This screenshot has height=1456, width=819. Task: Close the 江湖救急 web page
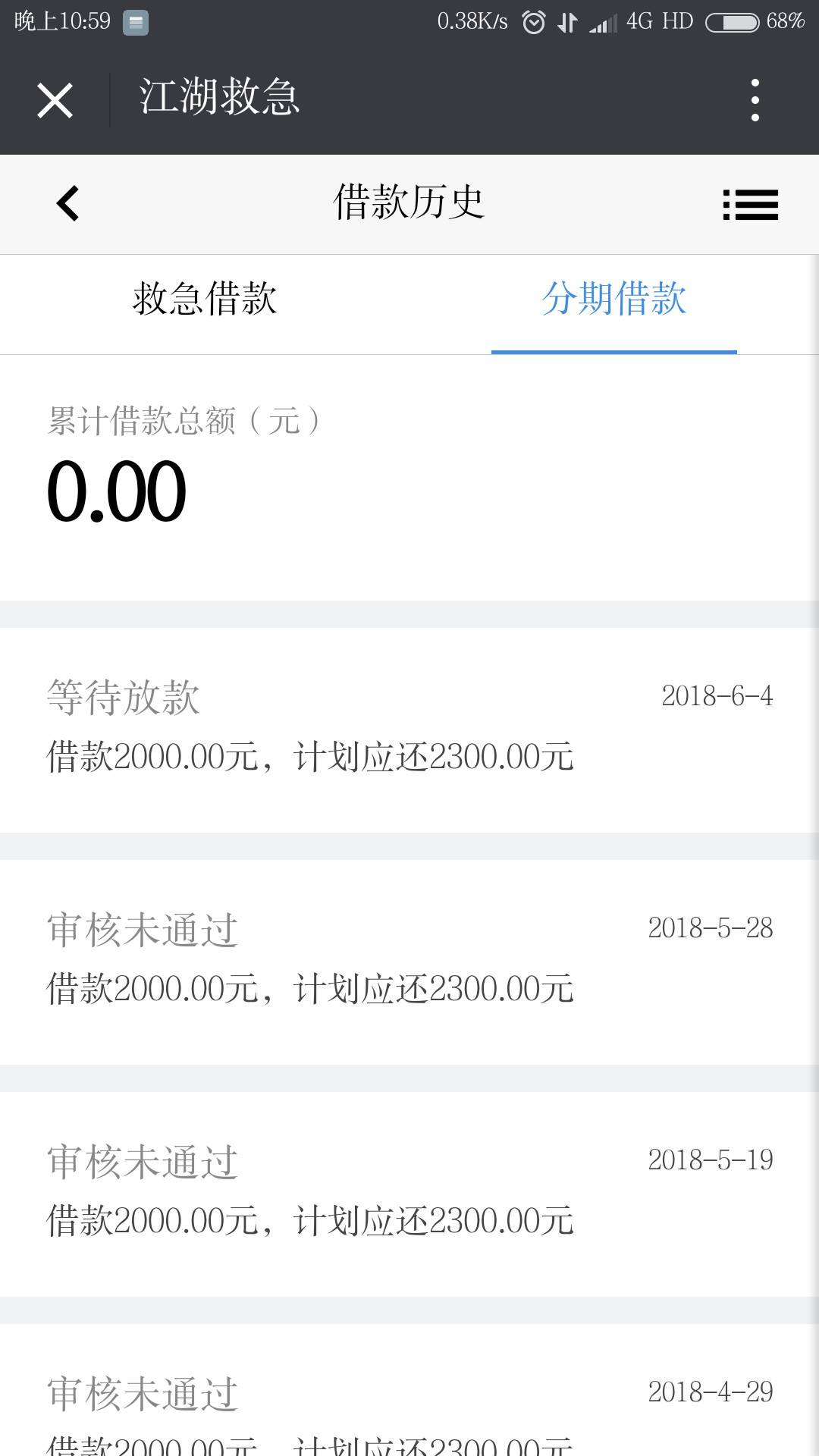pos(55,100)
